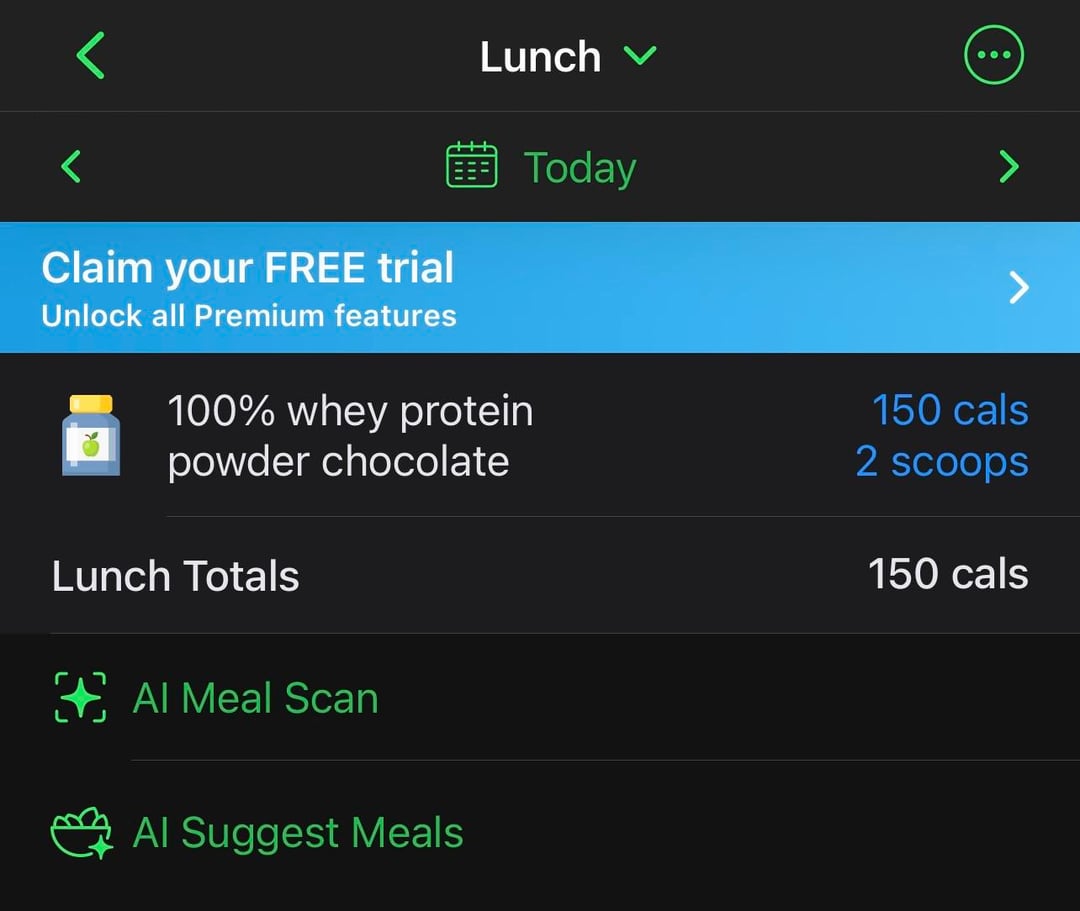Go back from the Lunch screen
Image resolution: width=1080 pixels, height=911 pixels.
(x=90, y=56)
